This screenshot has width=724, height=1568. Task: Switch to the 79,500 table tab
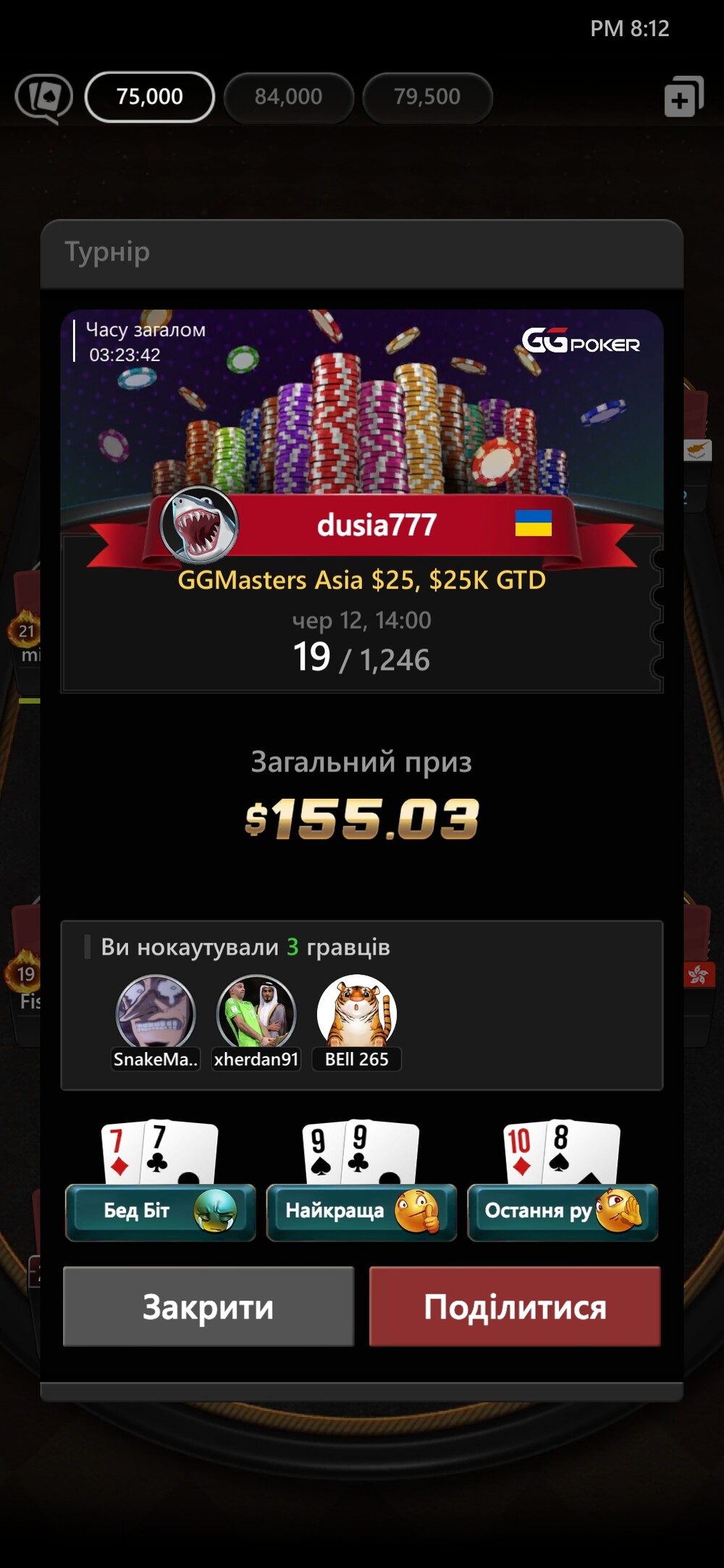(427, 97)
